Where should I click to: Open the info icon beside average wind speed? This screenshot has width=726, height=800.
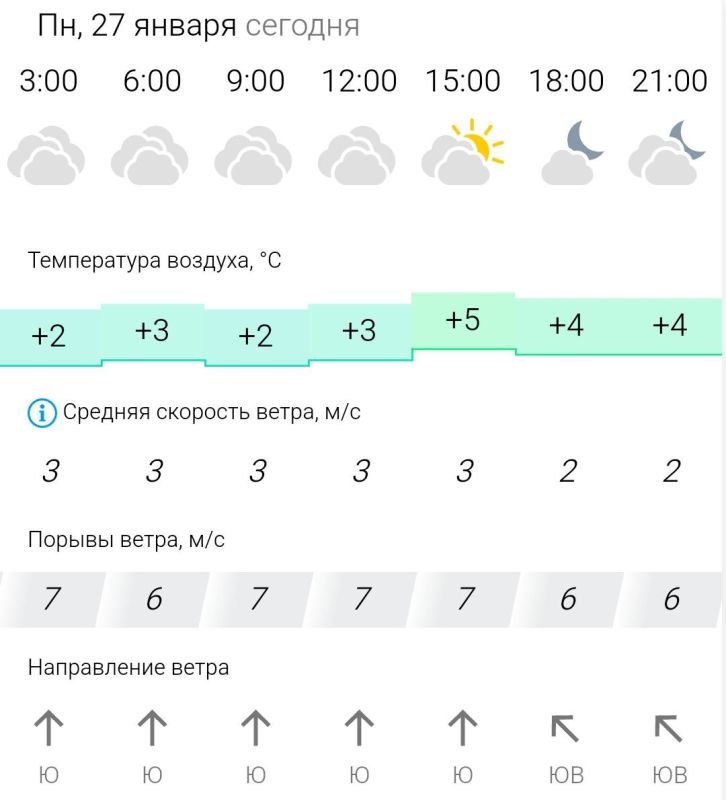click(42, 412)
